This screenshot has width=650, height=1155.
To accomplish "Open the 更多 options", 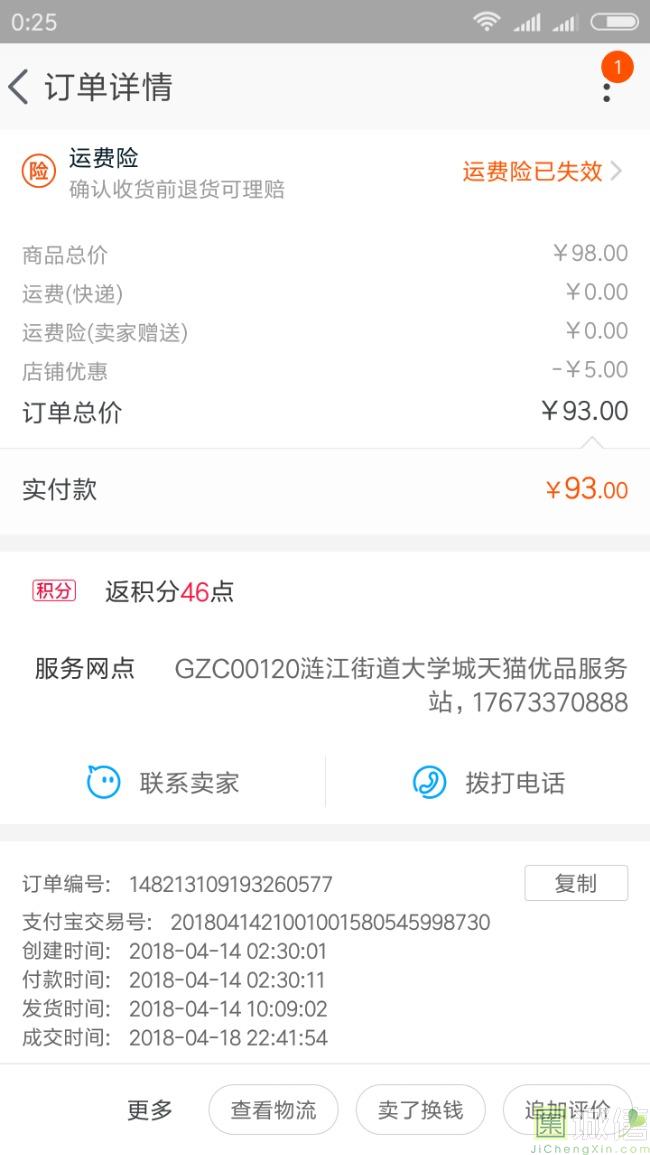I will click(150, 1109).
